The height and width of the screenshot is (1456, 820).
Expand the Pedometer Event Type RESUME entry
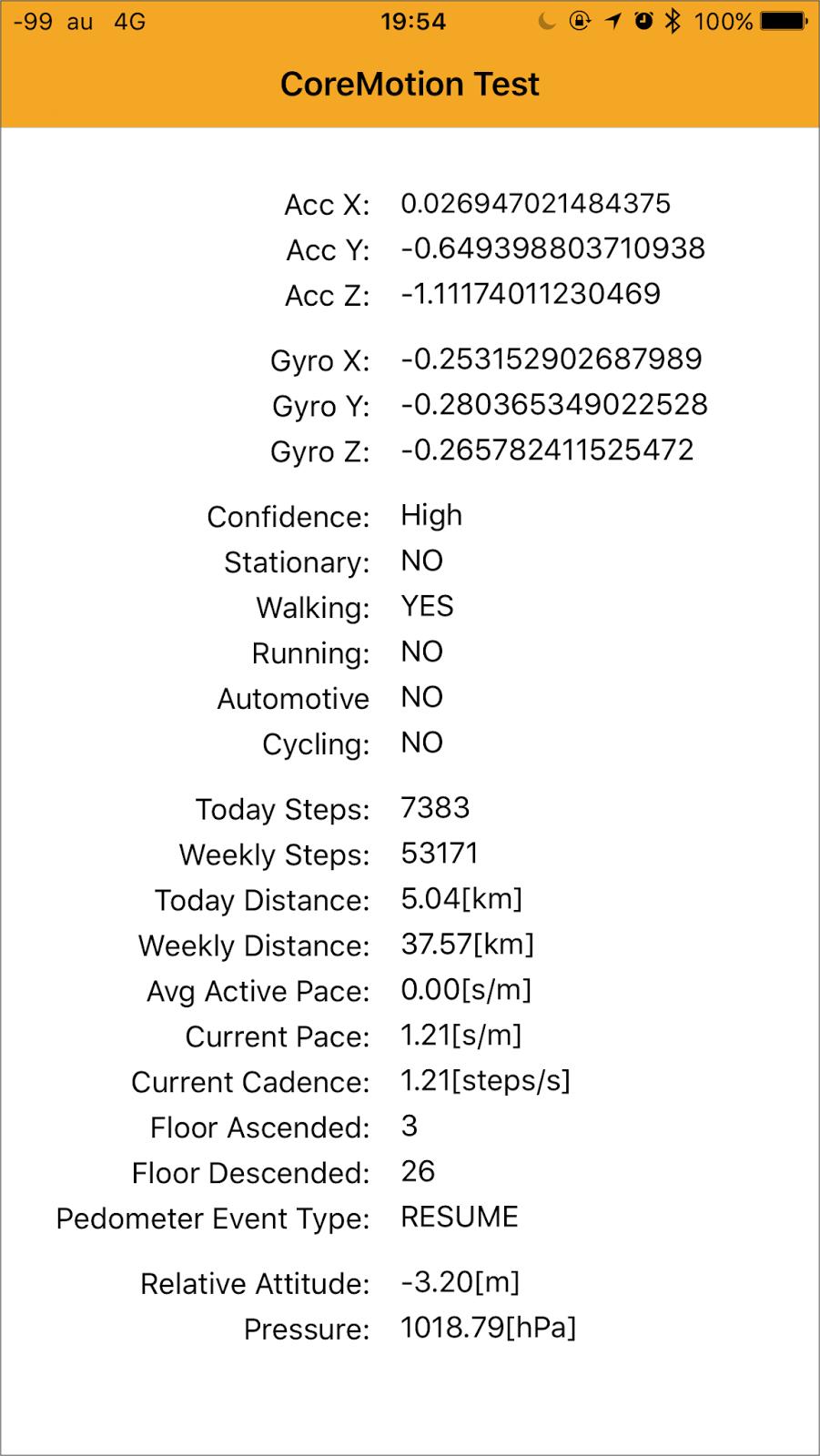[460, 1217]
